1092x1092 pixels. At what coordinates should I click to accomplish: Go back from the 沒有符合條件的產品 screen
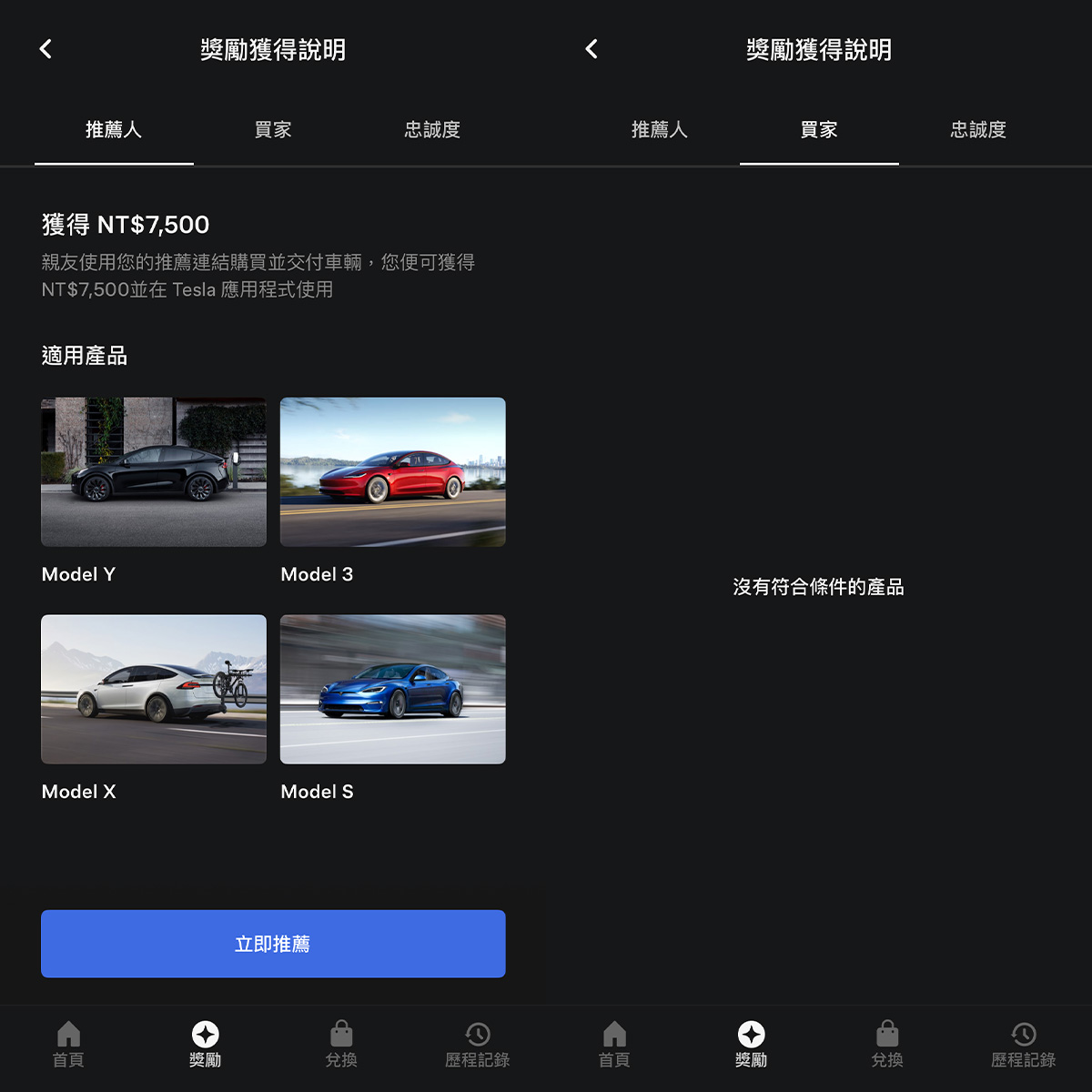point(592,49)
